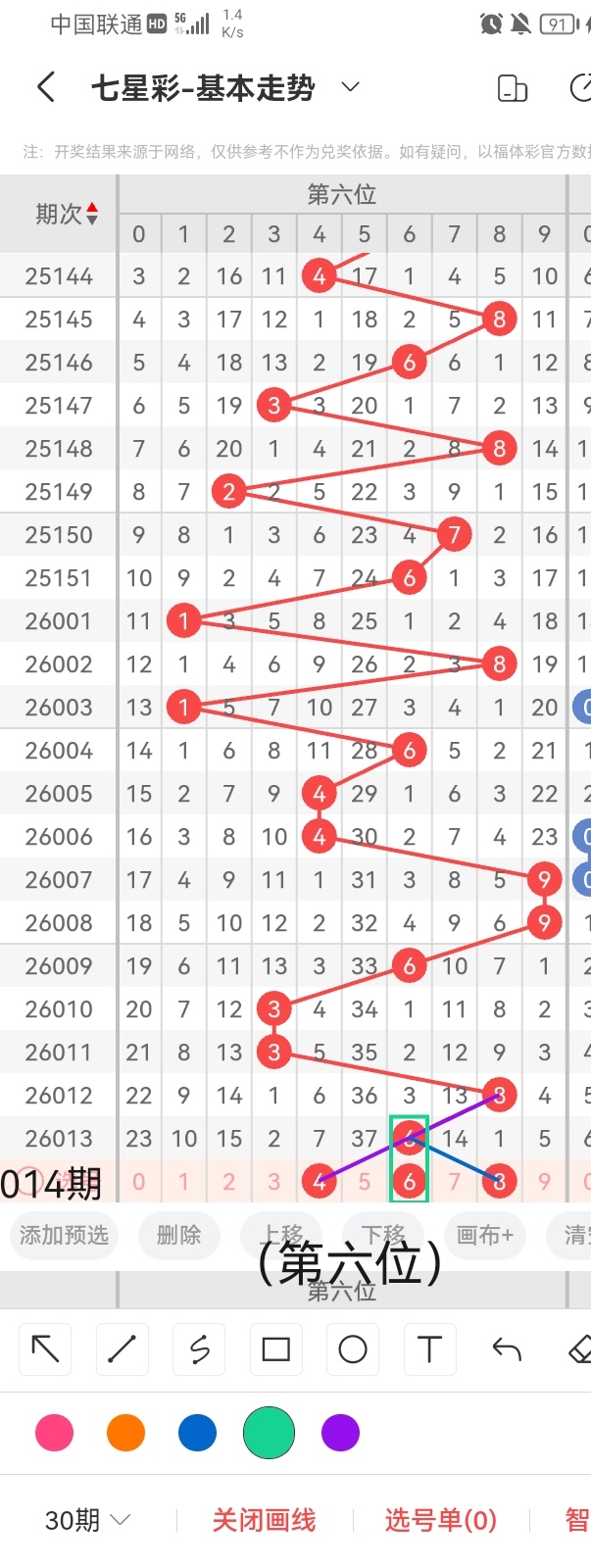Undo the last drawn line

(507, 1349)
